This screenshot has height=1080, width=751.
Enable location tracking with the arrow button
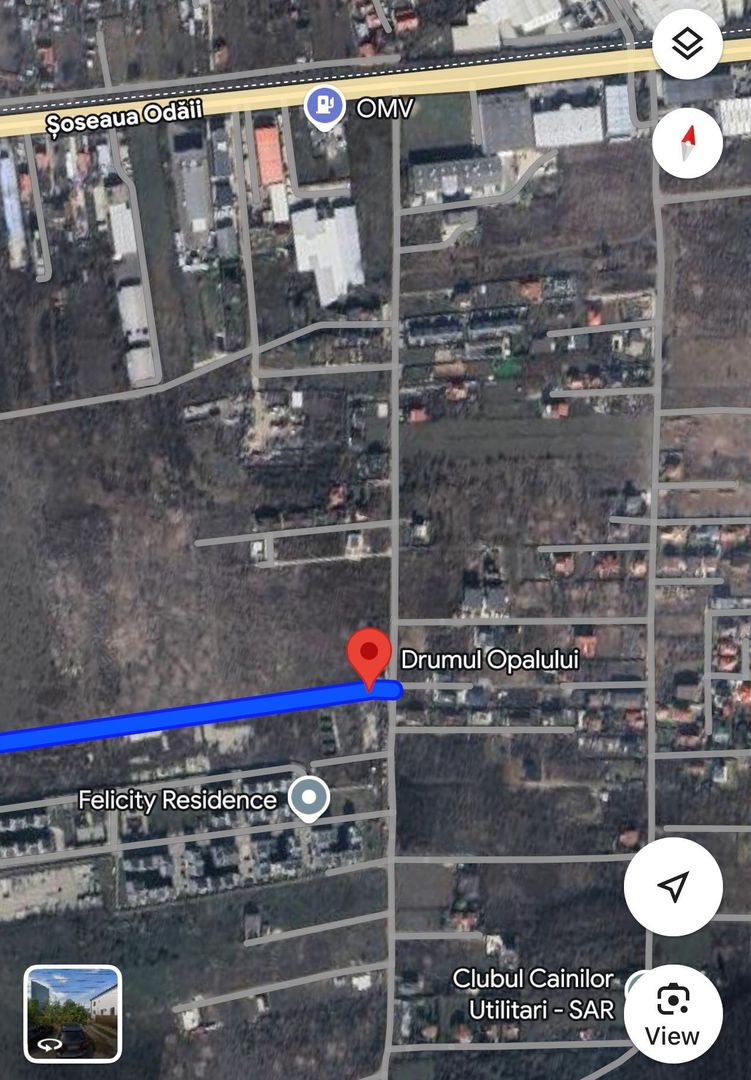tap(673, 884)
